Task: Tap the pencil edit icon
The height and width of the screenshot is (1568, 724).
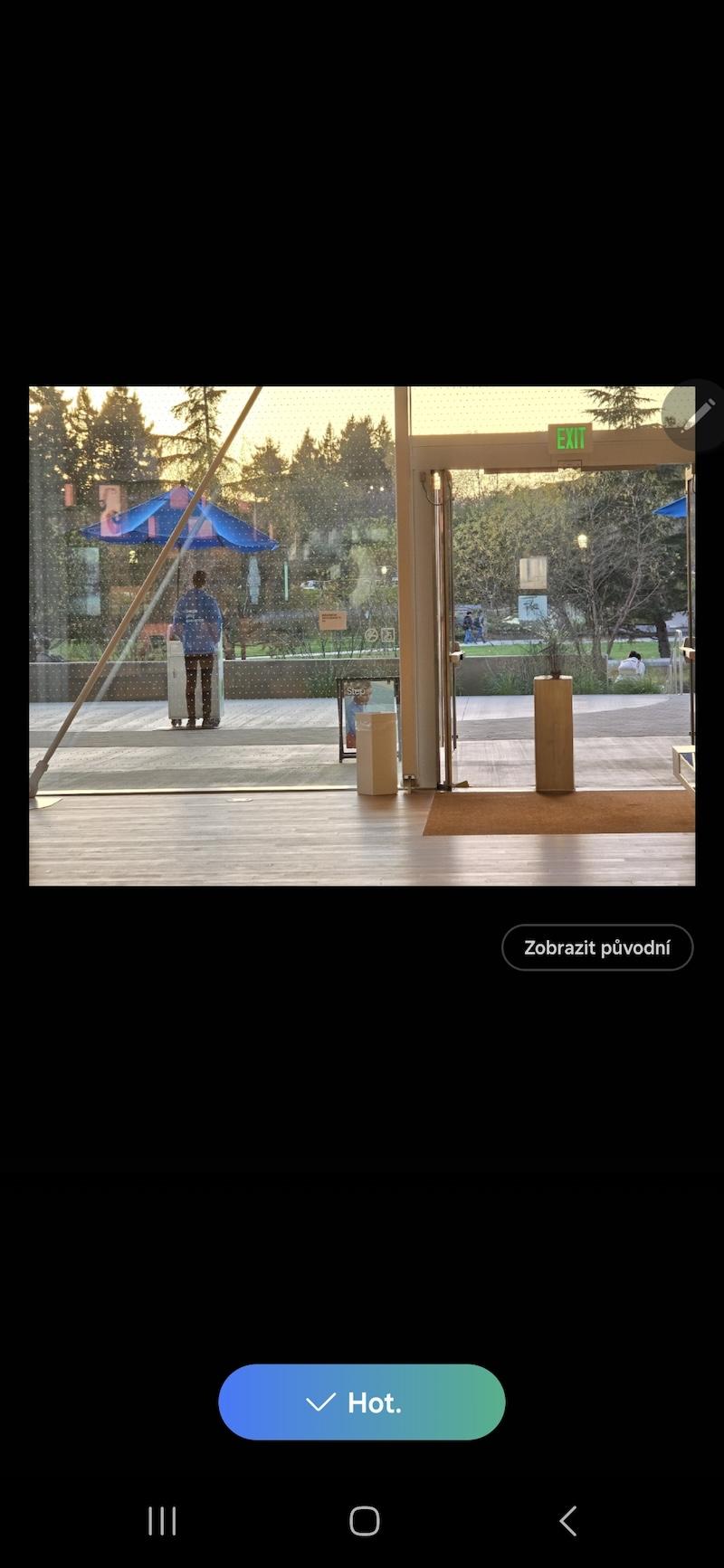Action: [x=697, y=415]
